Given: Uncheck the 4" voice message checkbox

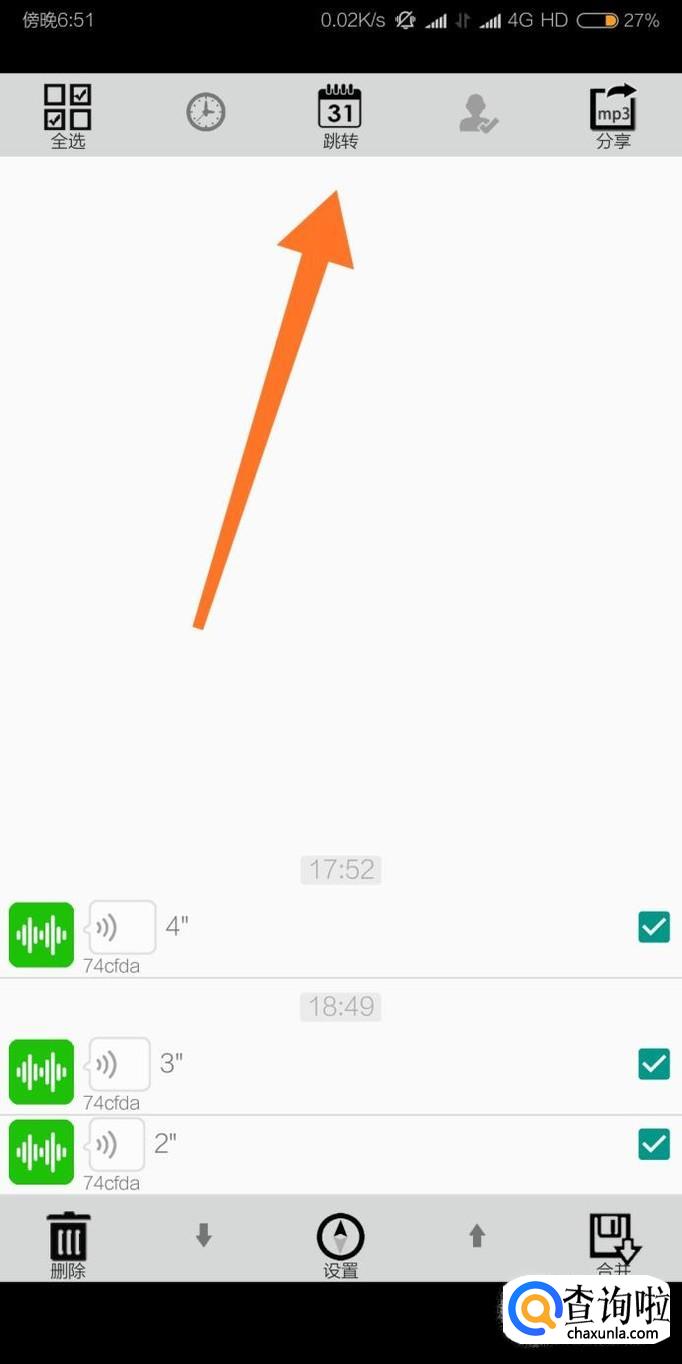Looking at the screenshot, I should click(x=654, y=927).
